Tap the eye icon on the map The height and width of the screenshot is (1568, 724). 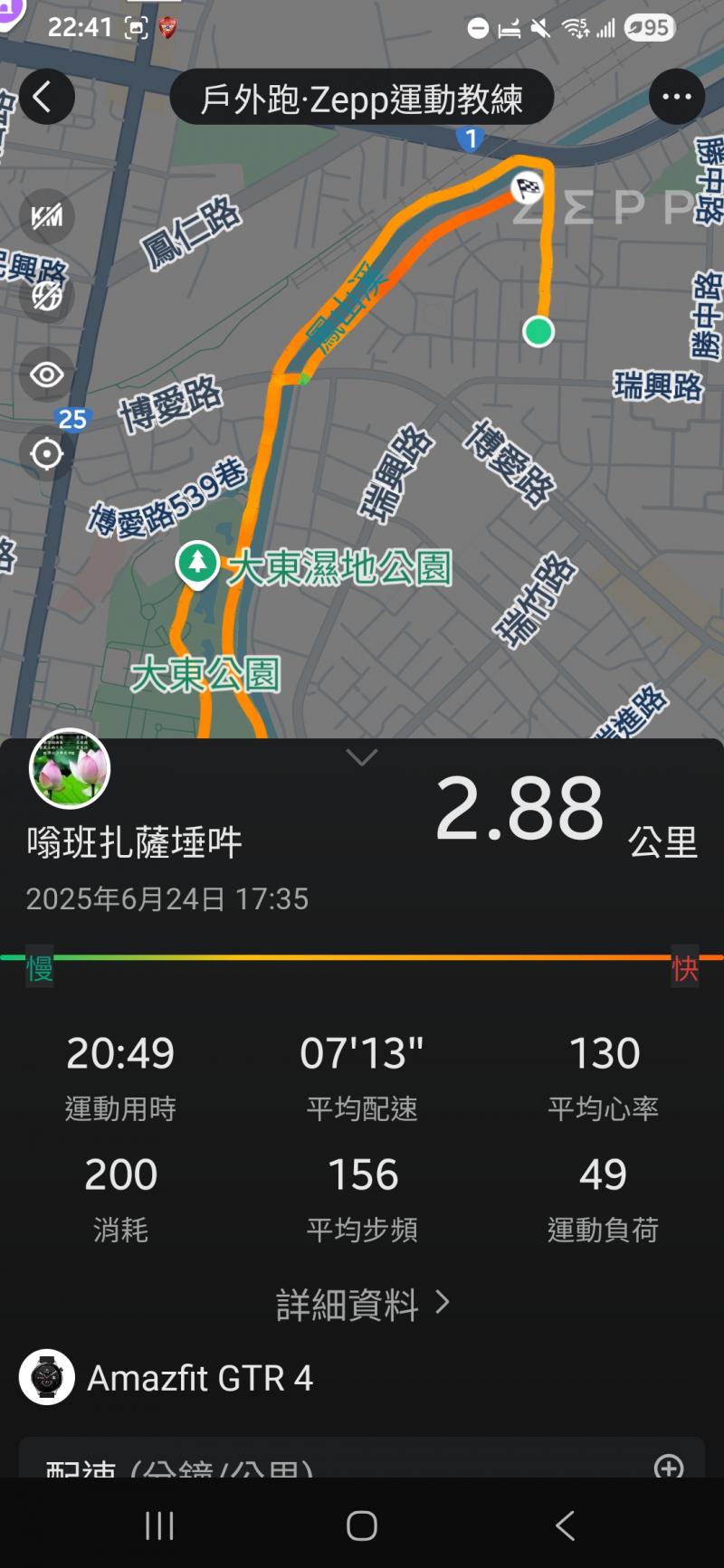click(47, 375)
